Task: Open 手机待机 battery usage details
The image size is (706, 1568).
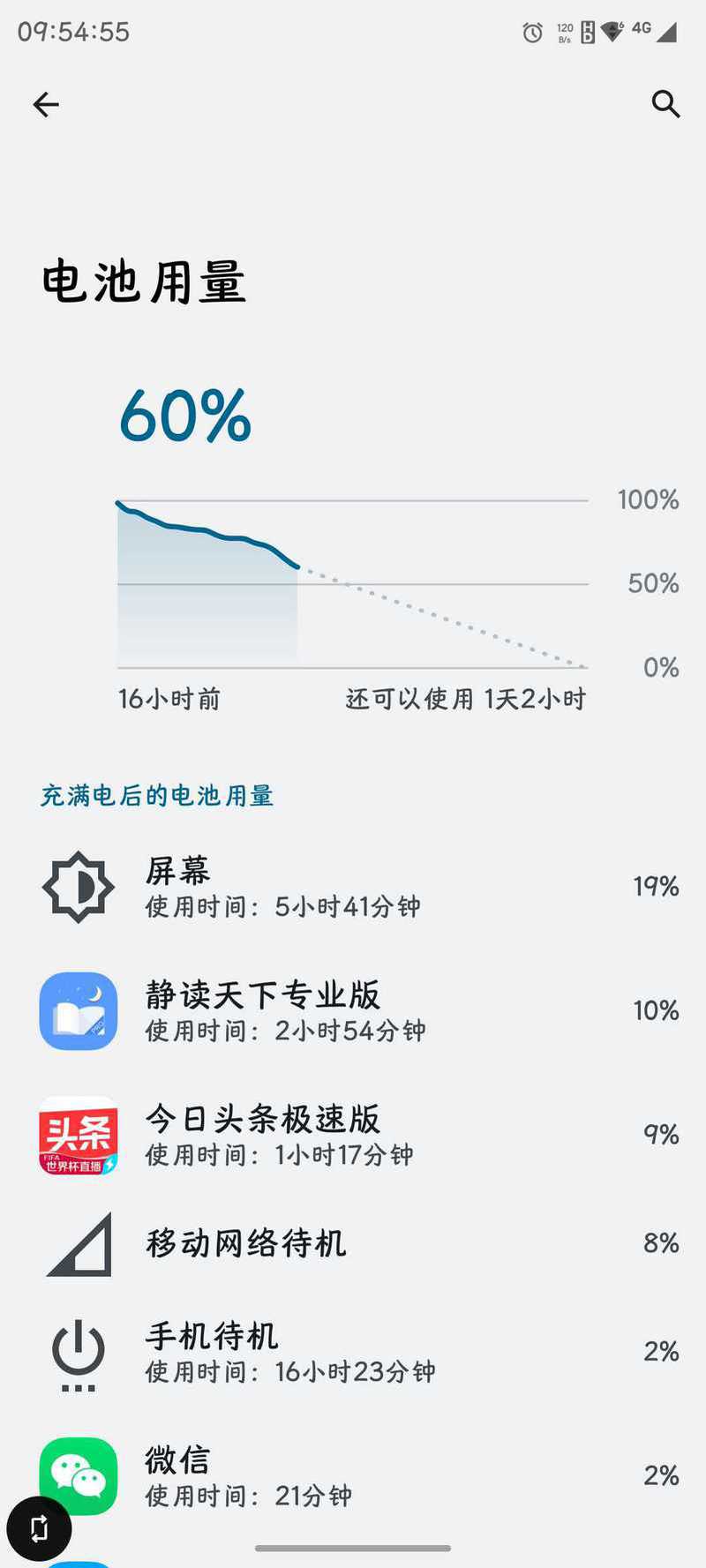Action: (353, 1352)
